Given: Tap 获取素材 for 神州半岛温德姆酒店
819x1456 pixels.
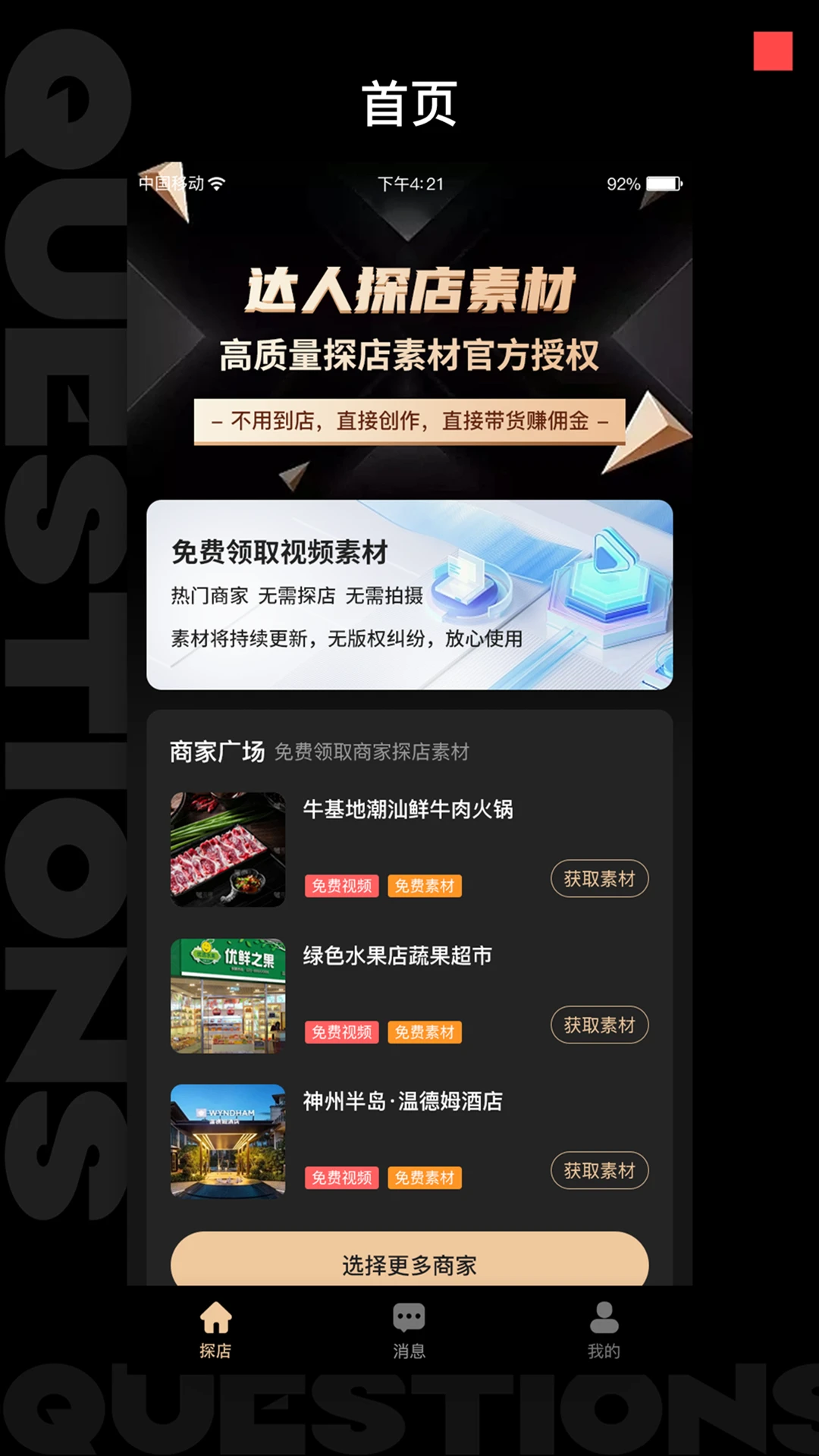Looking at the screenshot, I should tap(598, 1171).
